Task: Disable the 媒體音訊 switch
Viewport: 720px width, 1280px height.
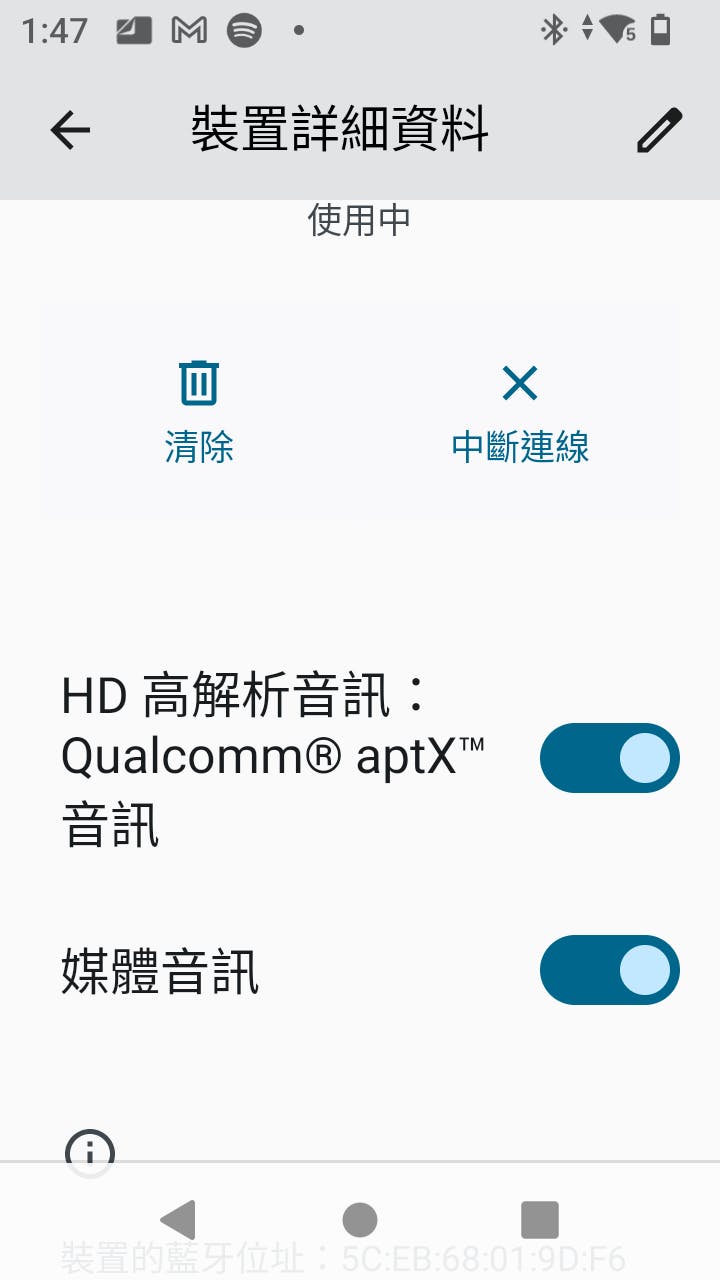Action: click(610, 970)
